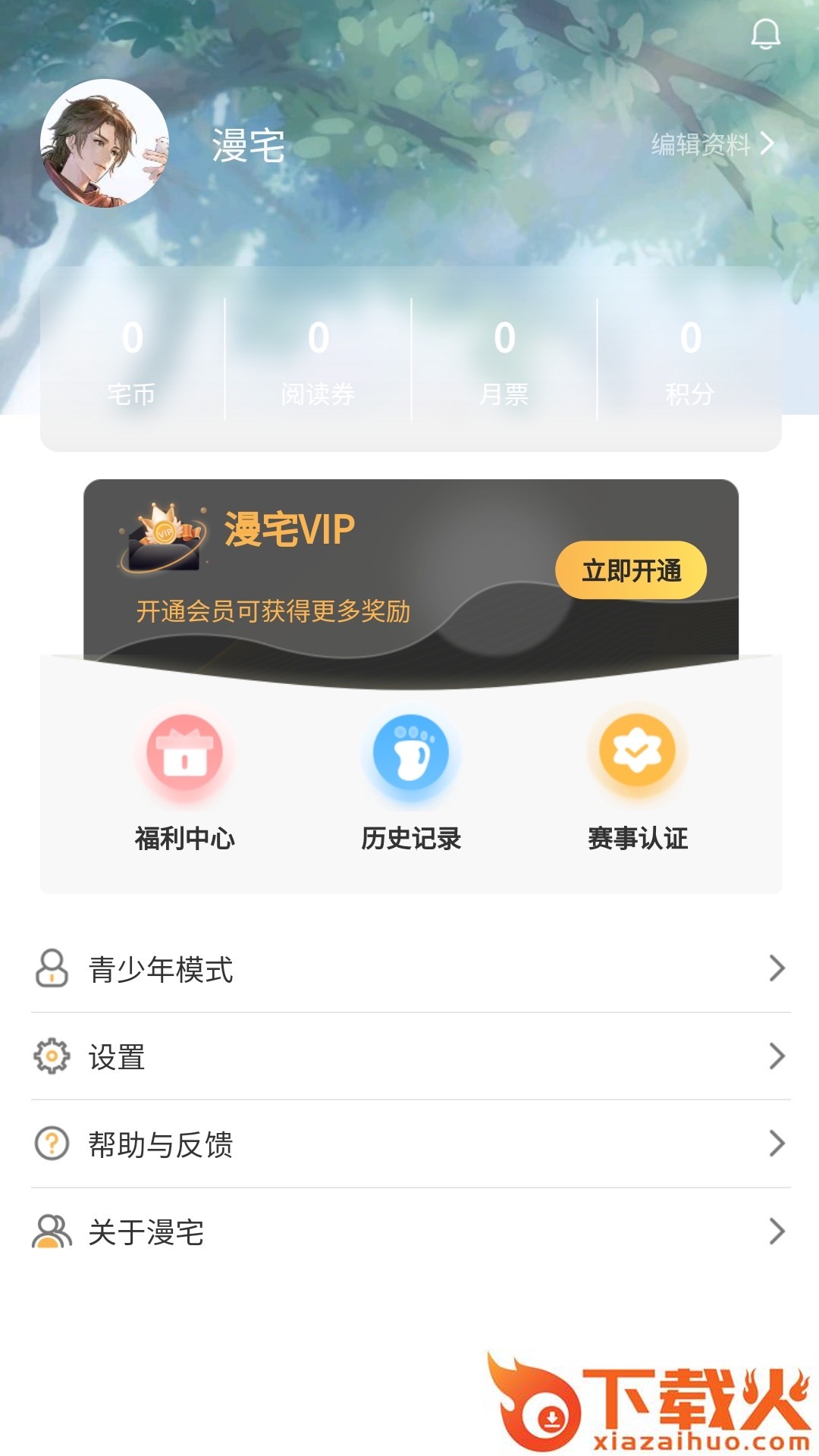
Task: Open 帮助与反馈 help and feedback
Action: 409,1144
